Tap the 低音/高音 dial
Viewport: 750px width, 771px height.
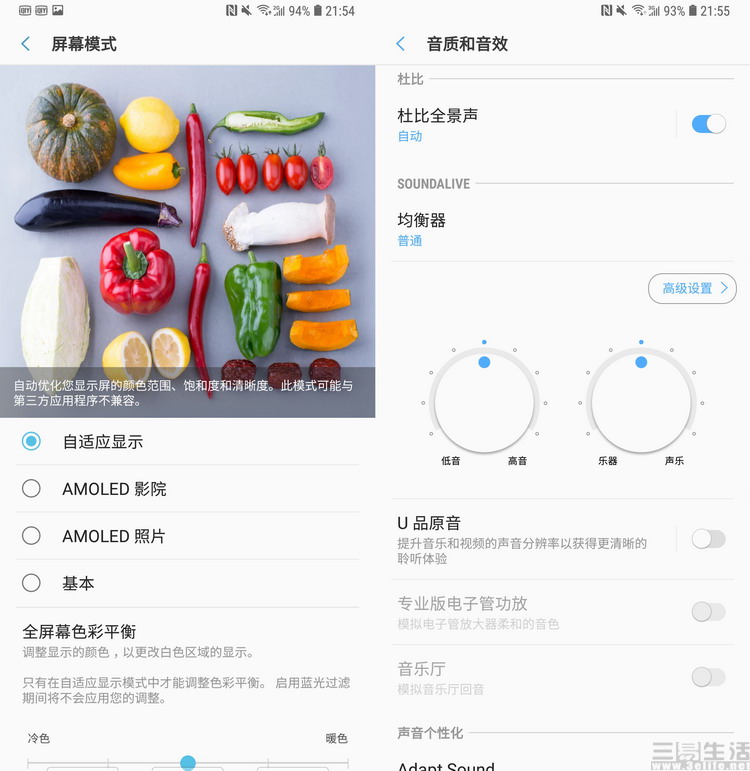point(484,402)
